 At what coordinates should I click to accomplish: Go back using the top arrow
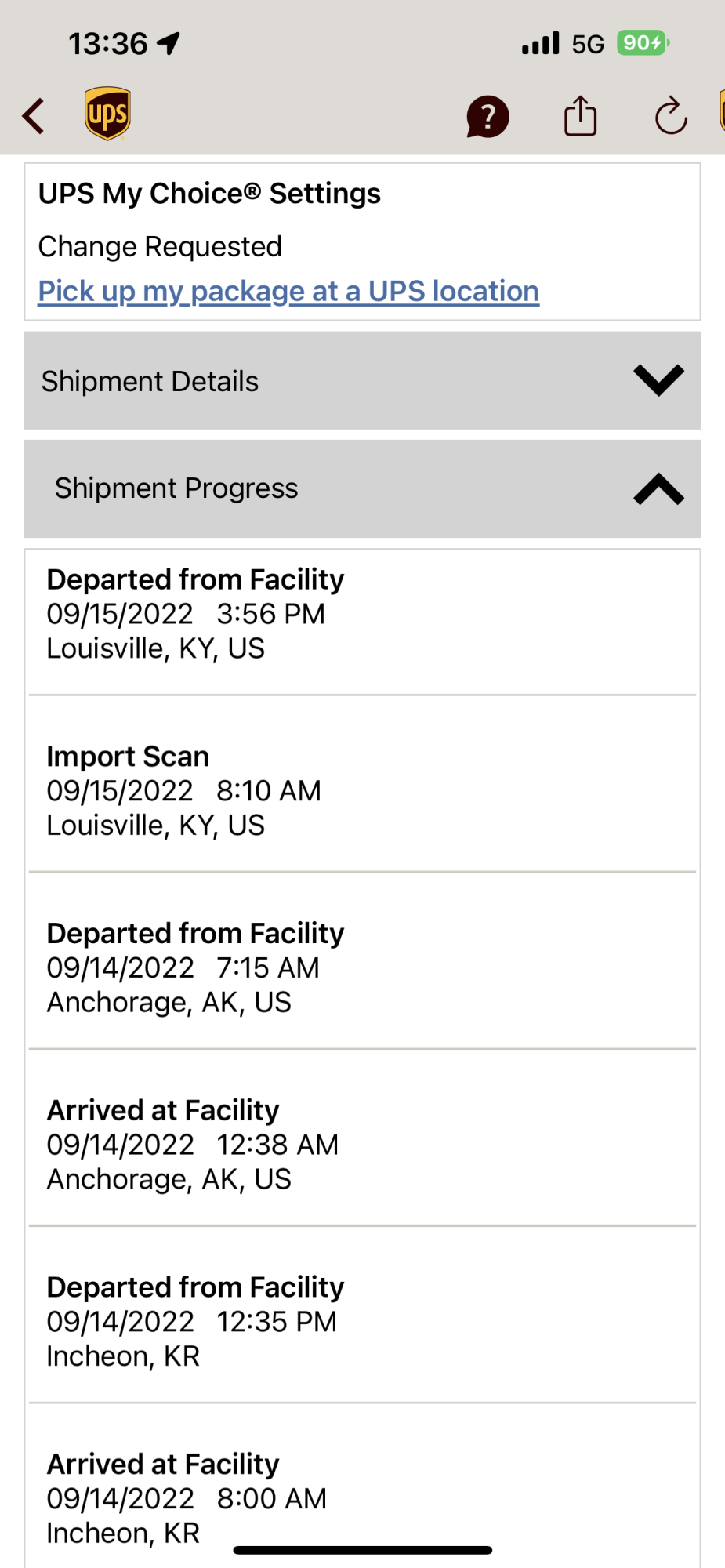34,117
